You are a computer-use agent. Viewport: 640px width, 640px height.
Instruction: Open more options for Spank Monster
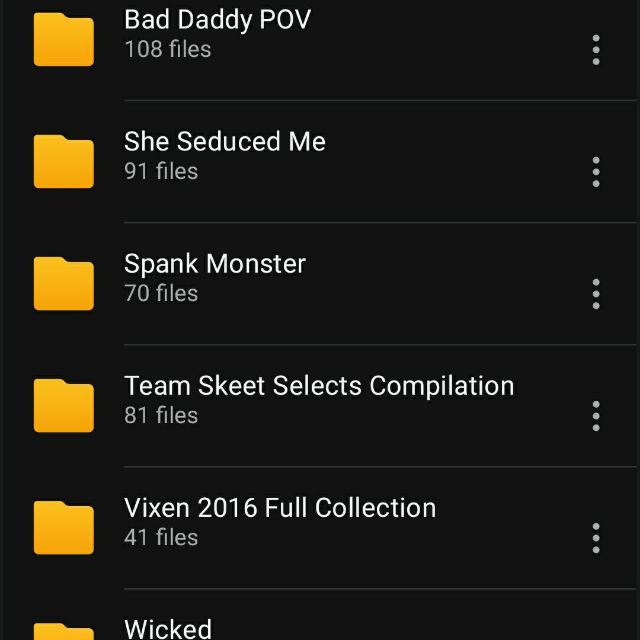click(596, 294)
